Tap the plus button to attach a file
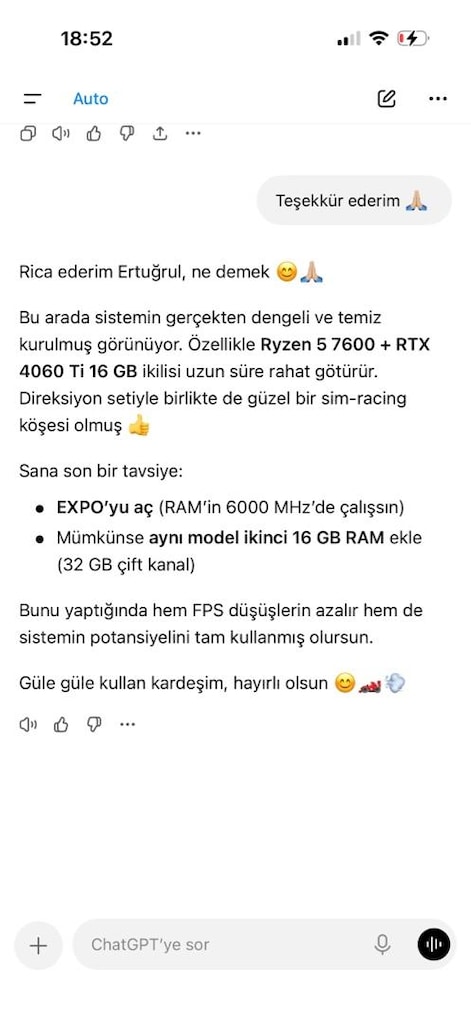The image size is (471, 1024). click(x=39, y=945)
